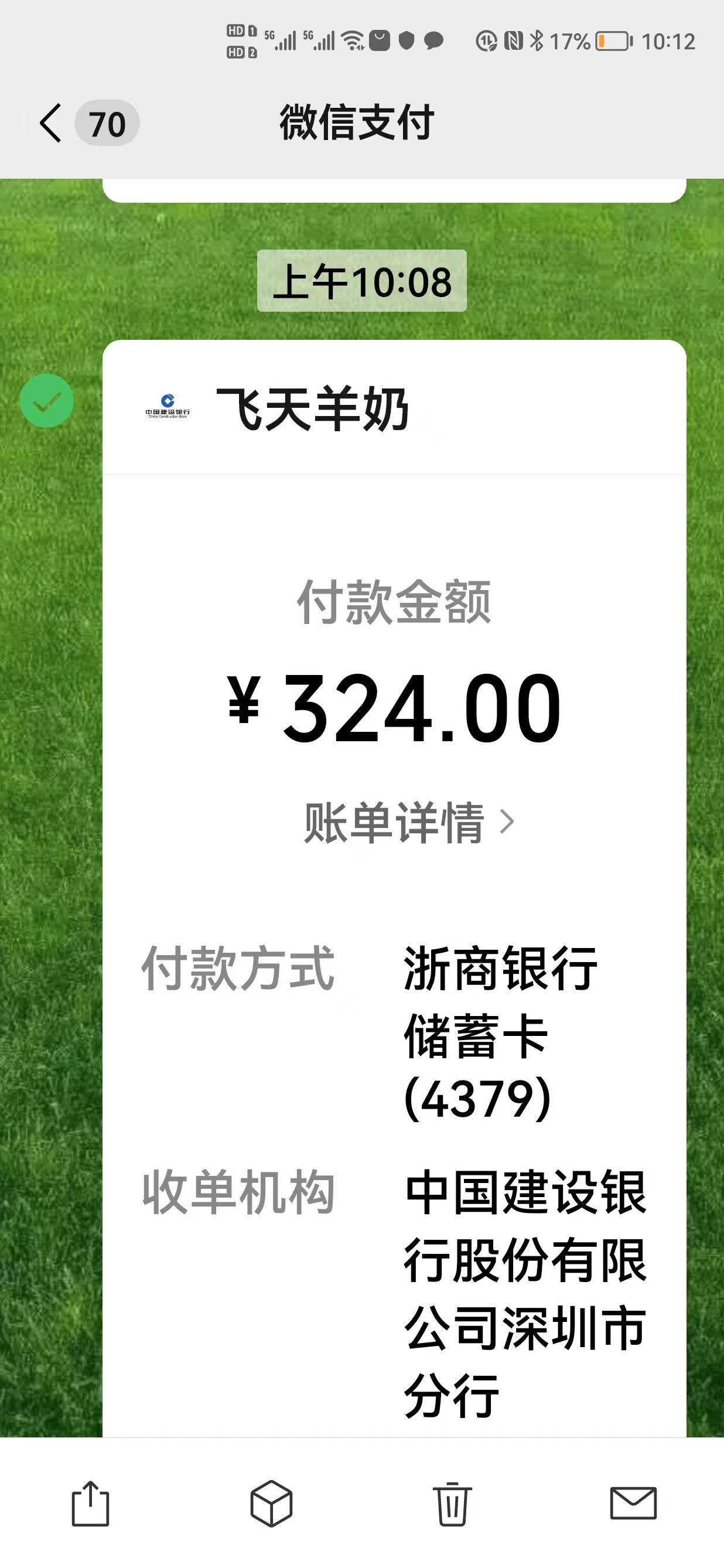Send the selected message by email

click(633, 1503)
